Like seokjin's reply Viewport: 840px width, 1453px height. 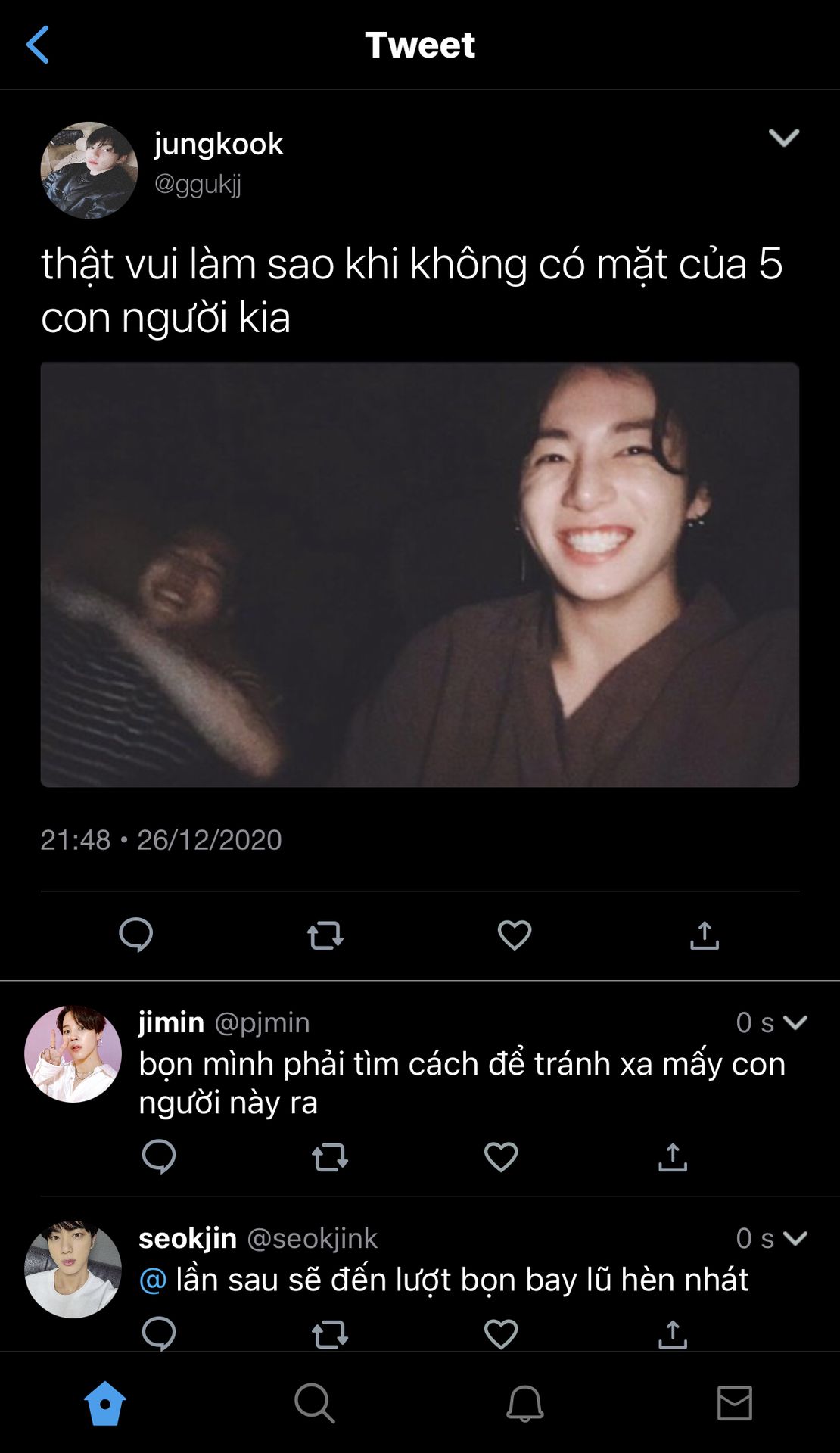click(501, 1334)
